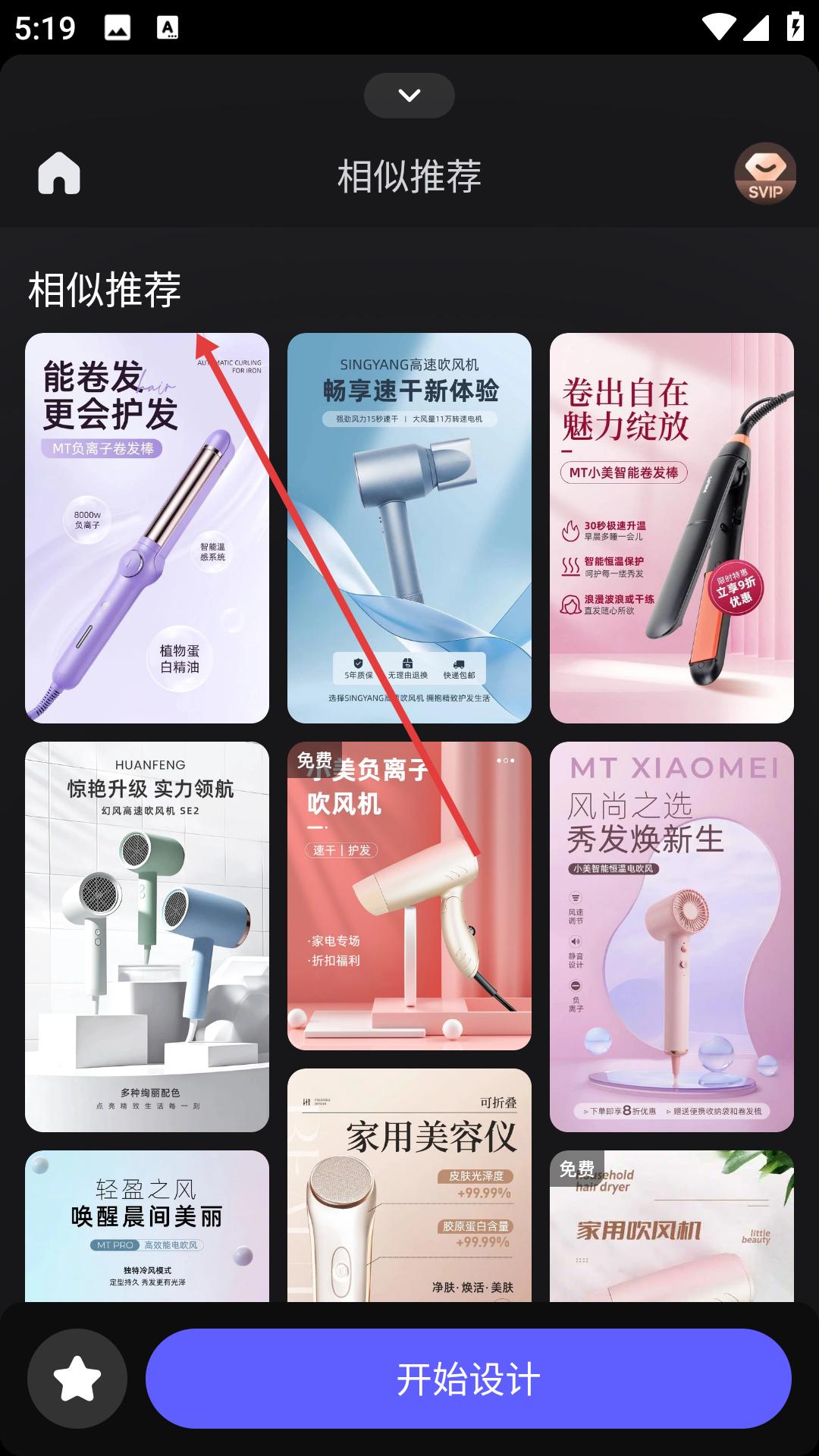The height and width of the screenshot is (1456, 819).
Task: Open the 能卷发更会护发 curling iron template
Action: tap(146, 528)
